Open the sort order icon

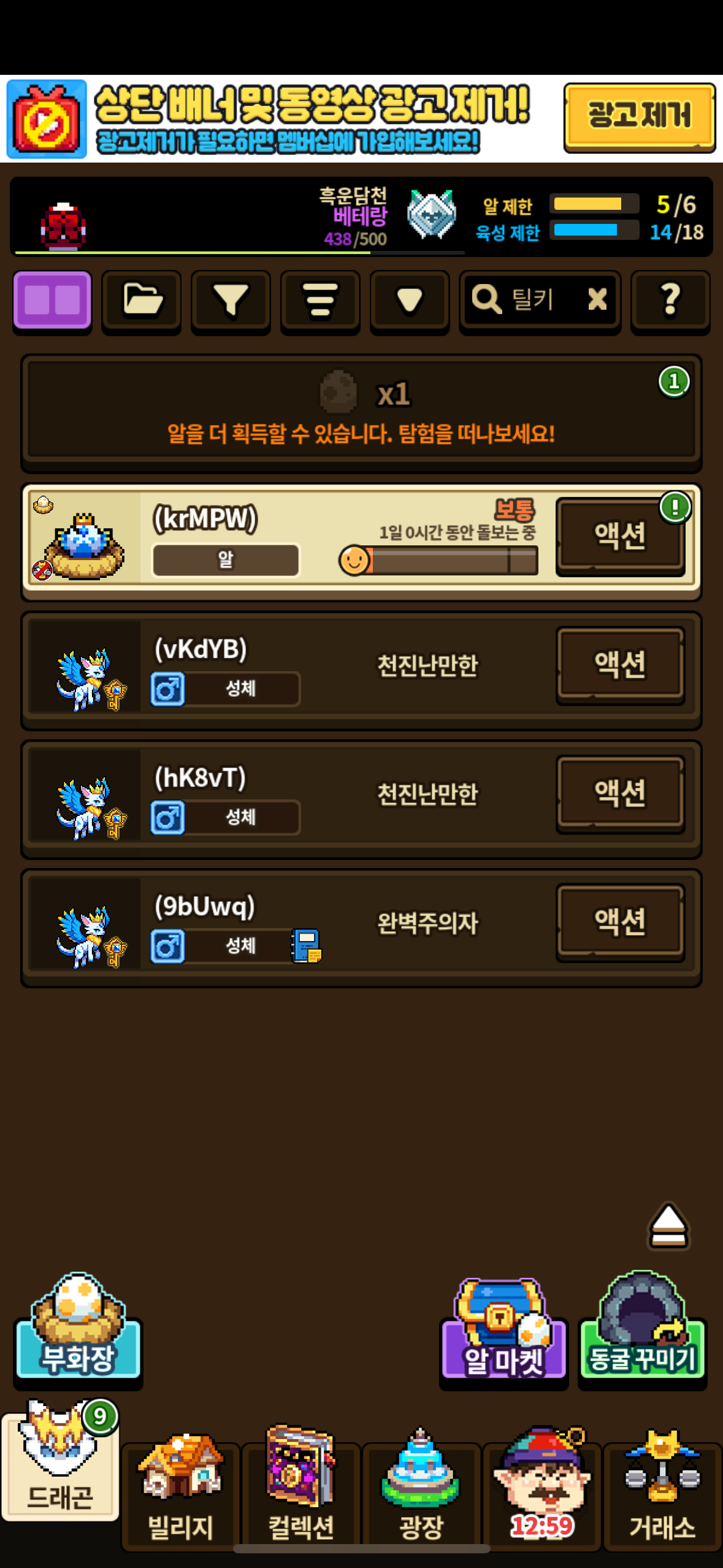(x=320, y=300)
